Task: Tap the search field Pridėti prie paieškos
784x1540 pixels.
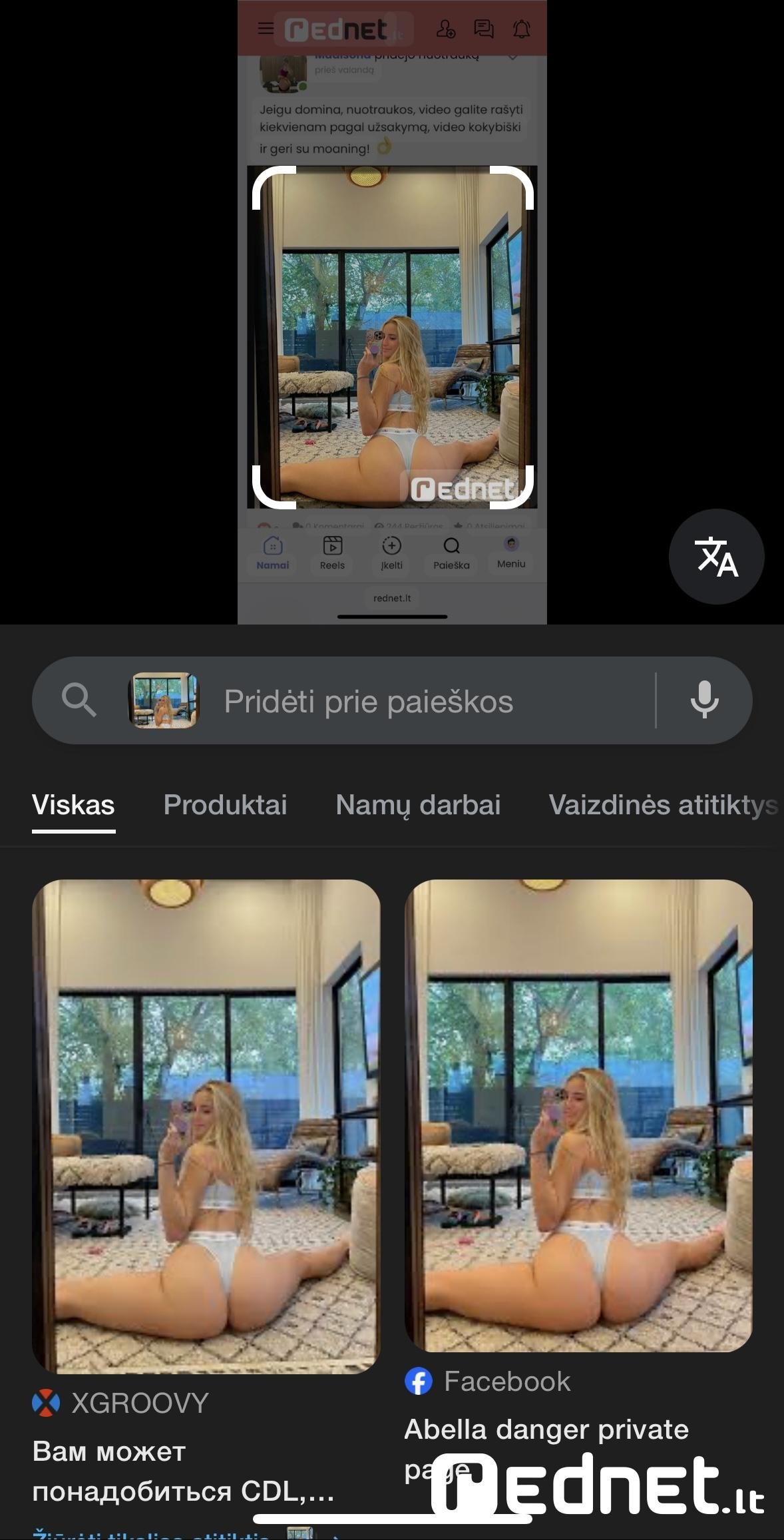Action: (426, 701)
